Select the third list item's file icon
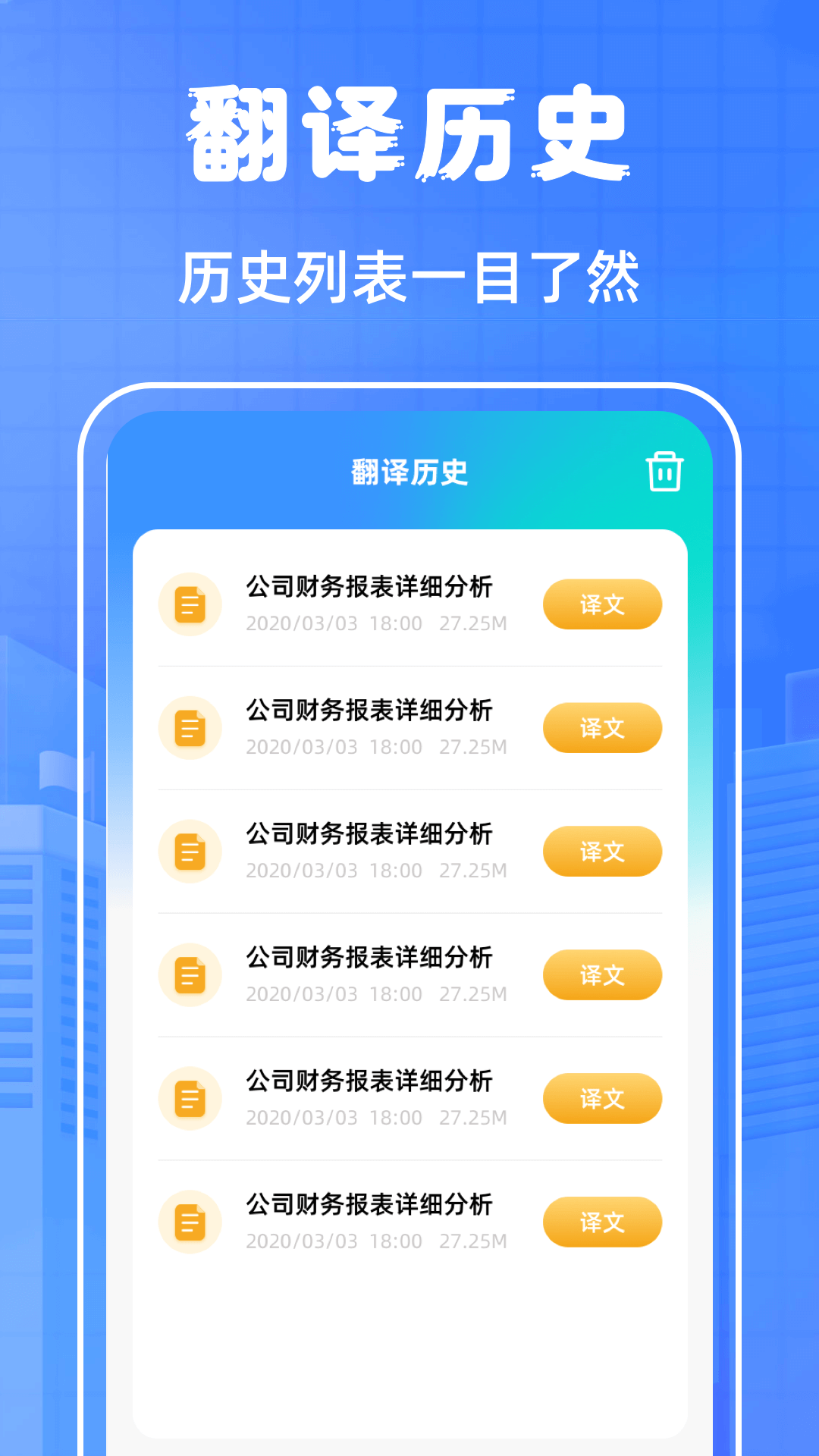 [190, 852]
